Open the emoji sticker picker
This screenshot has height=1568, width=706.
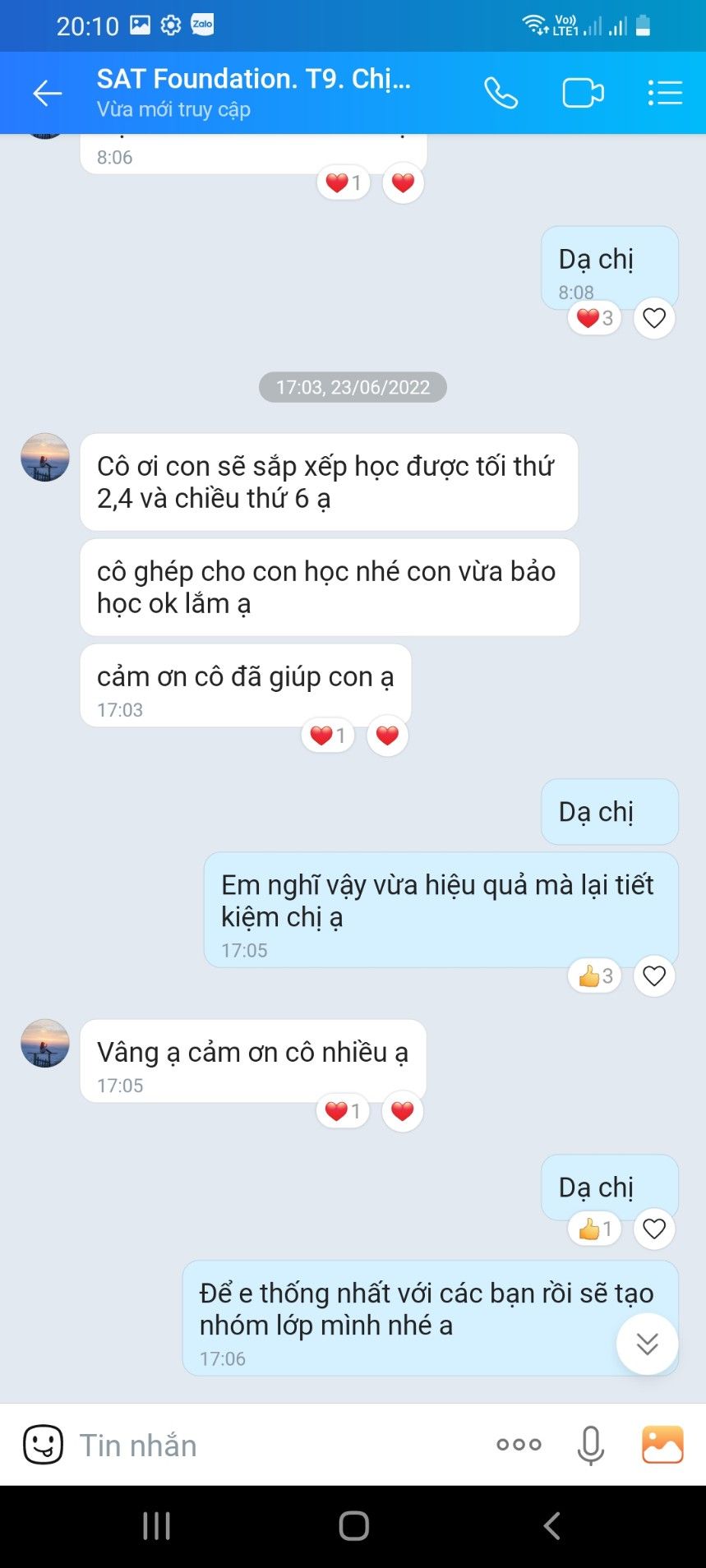(43, 1444)
